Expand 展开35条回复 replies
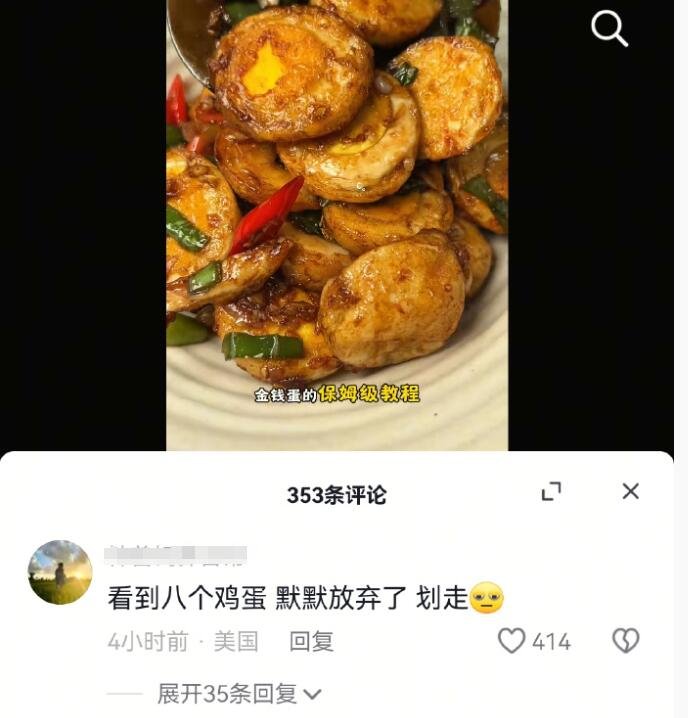 (x=238, y=693)
